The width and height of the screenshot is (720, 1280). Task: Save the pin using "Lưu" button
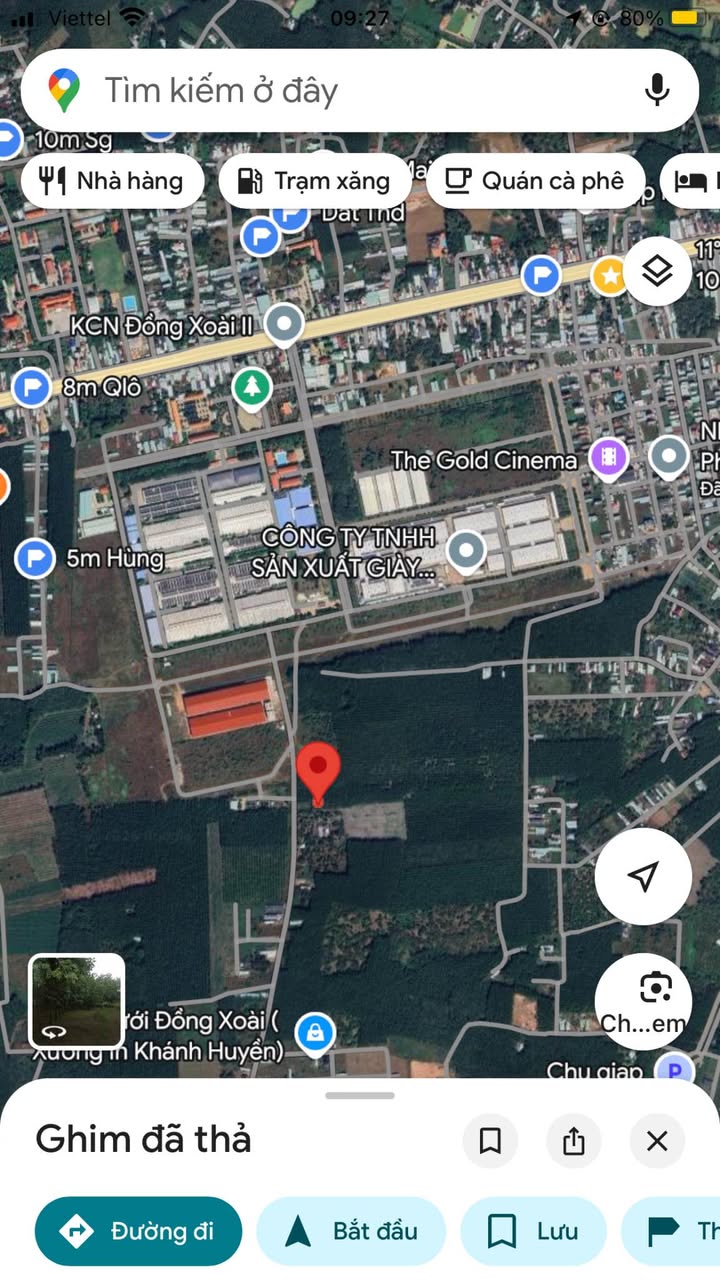pos(533,1231)
